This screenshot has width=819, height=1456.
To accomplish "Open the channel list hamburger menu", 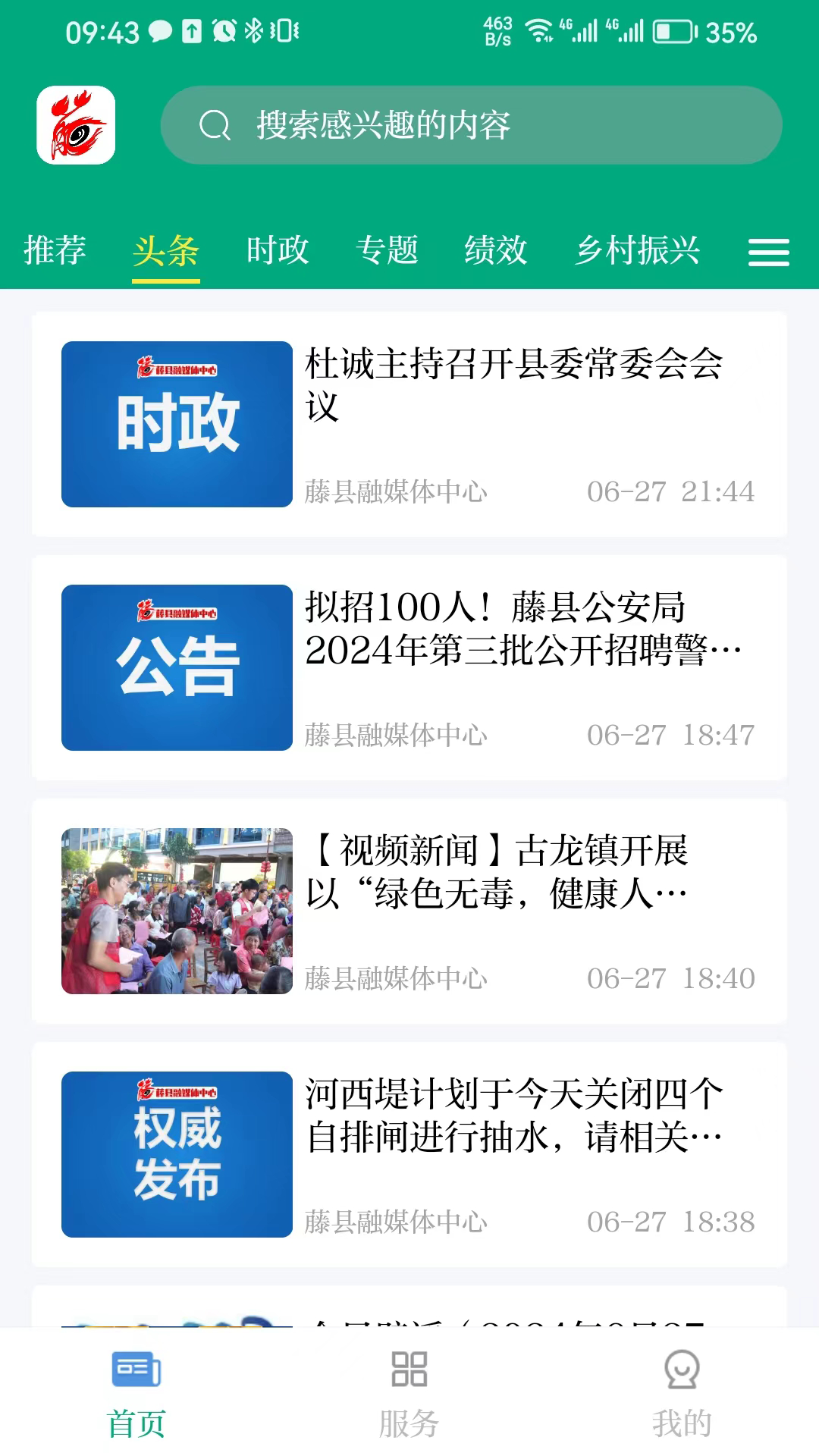I will click(768, 252).
